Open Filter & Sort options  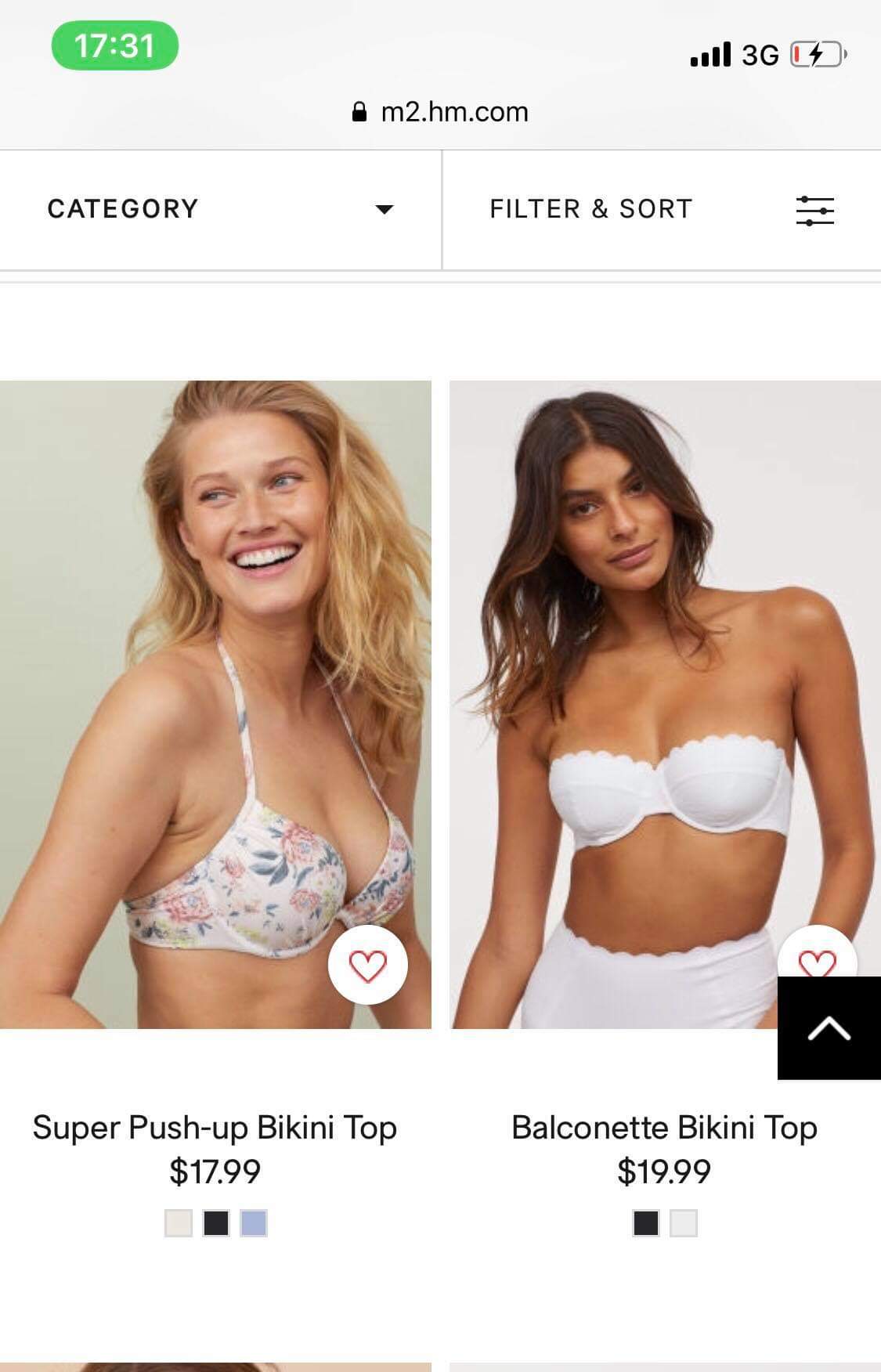[x=662, y=209]
